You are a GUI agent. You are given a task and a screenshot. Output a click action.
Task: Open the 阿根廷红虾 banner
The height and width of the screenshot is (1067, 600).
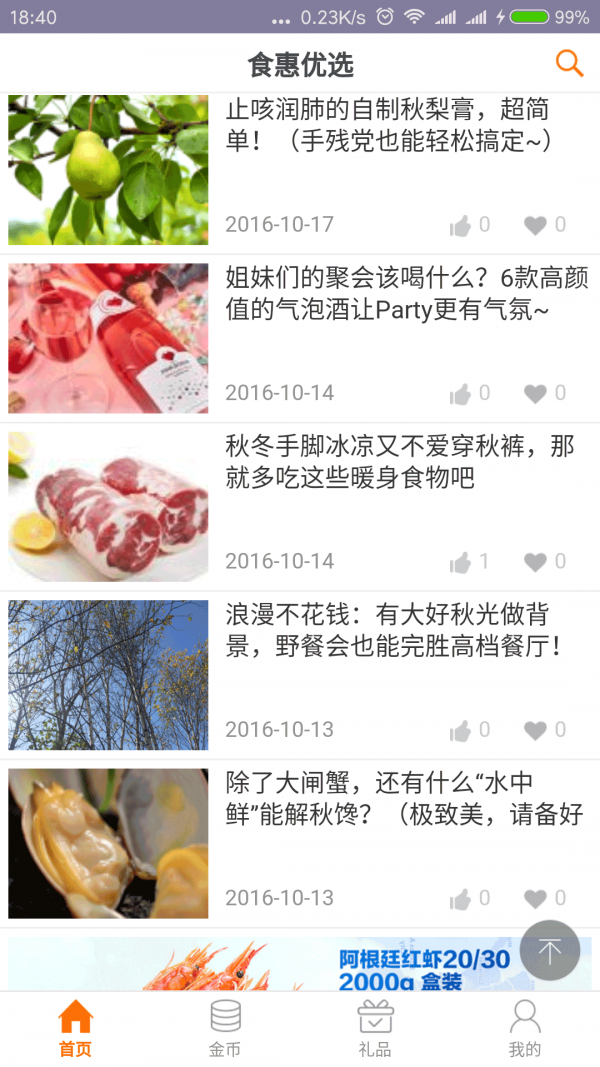click(260, 964)
